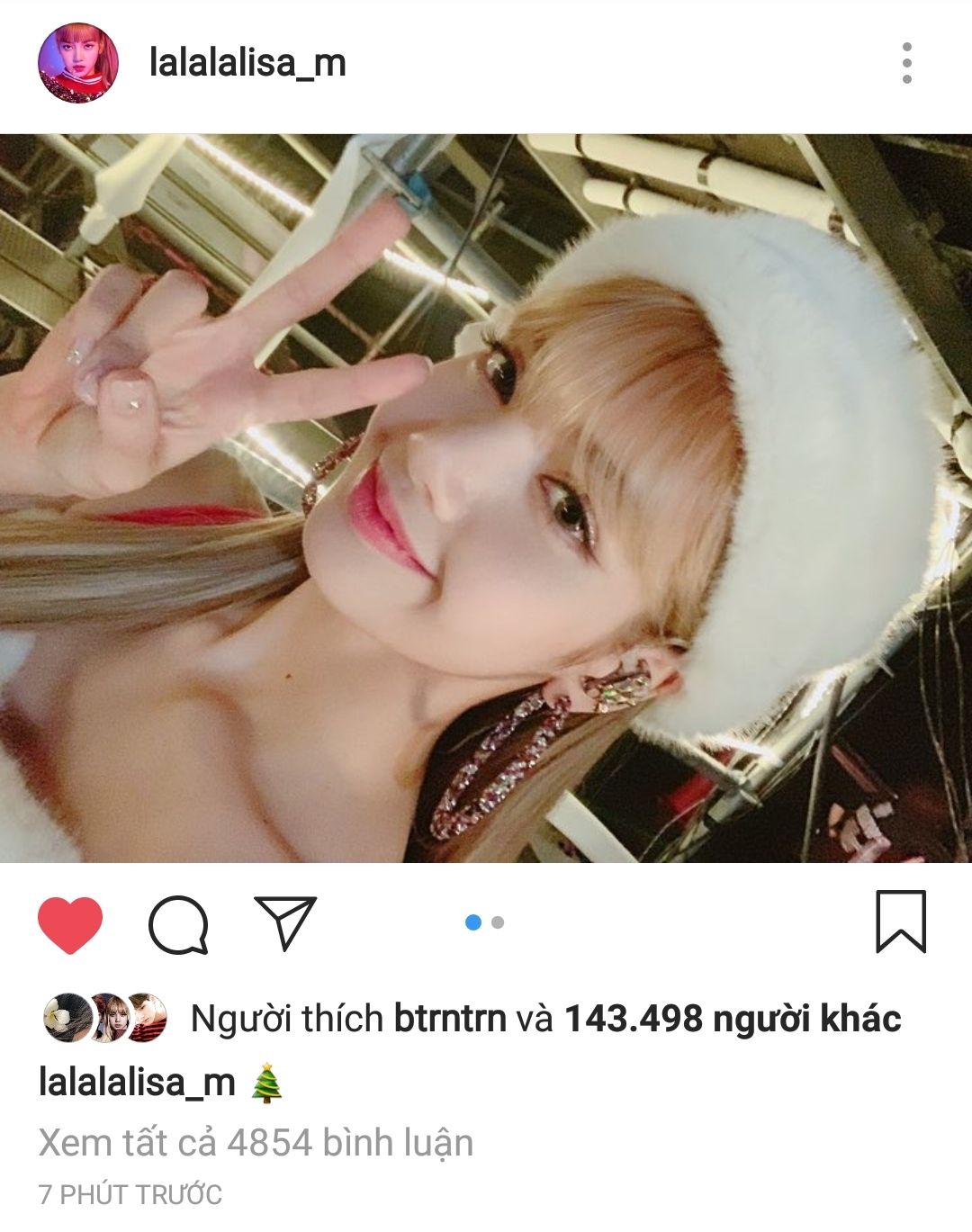972x1232 pixels.
Task: Share the post via paper plane icon
Action: 285,922
